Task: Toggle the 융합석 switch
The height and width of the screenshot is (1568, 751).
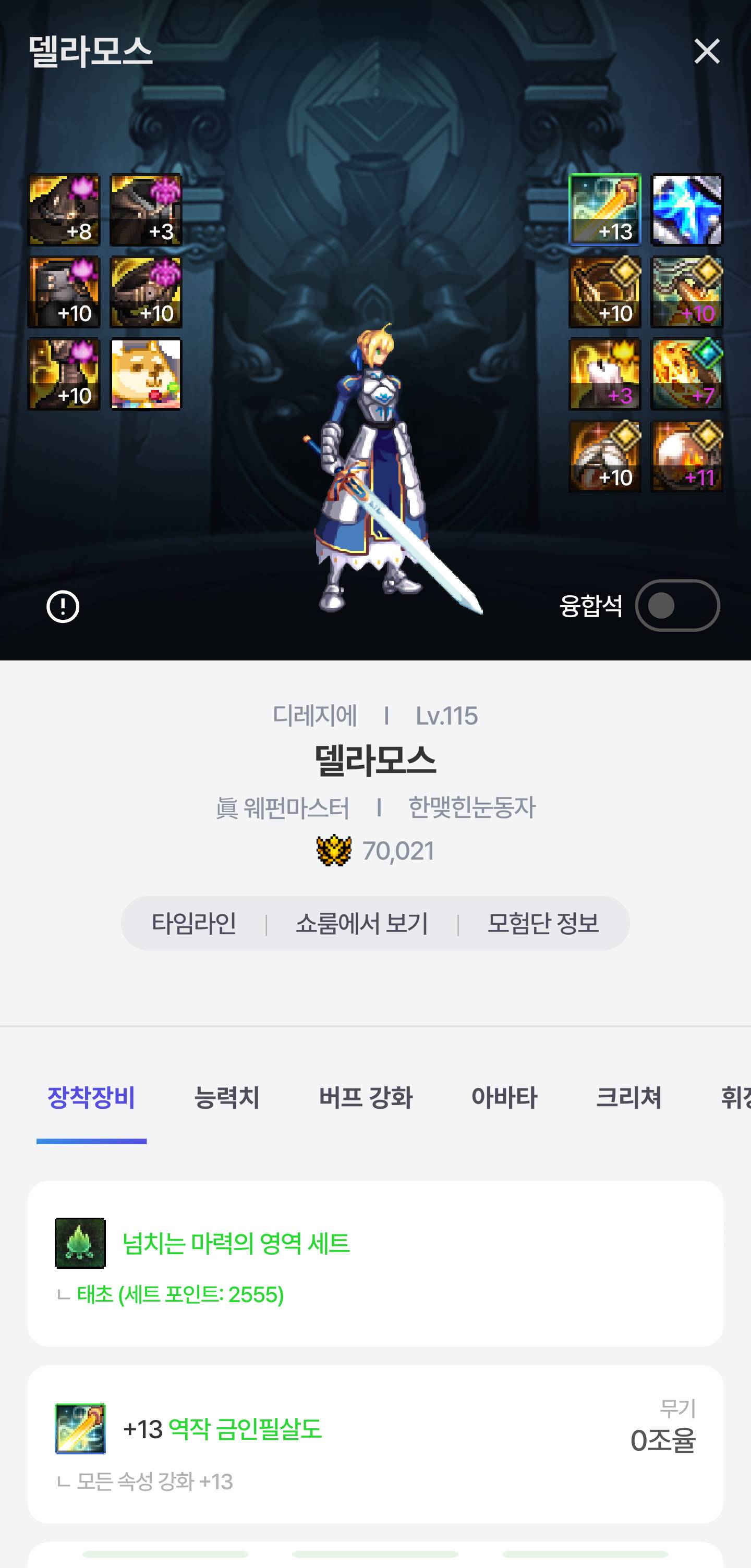Action: [x=677, y=606]
